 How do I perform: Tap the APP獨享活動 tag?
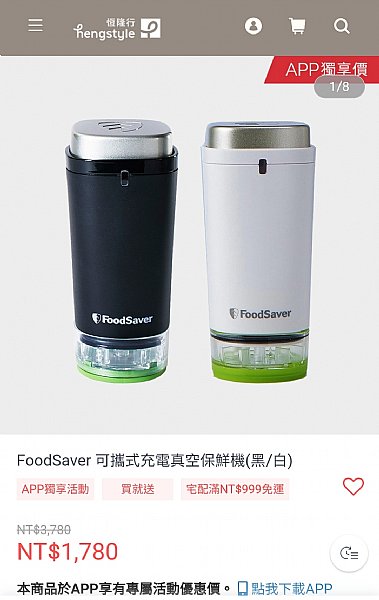pyautogui.click(x=55, y=489)
